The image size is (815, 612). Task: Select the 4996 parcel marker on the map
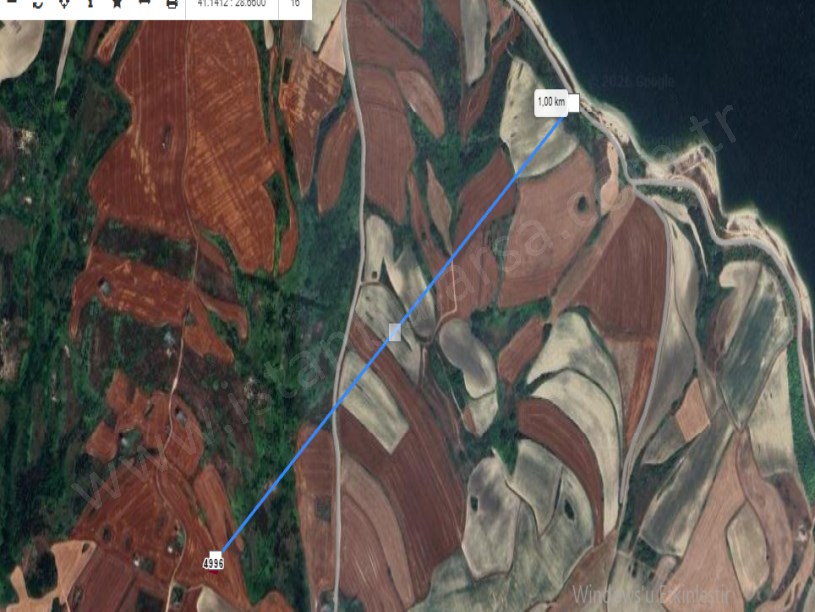coord(213,562)
